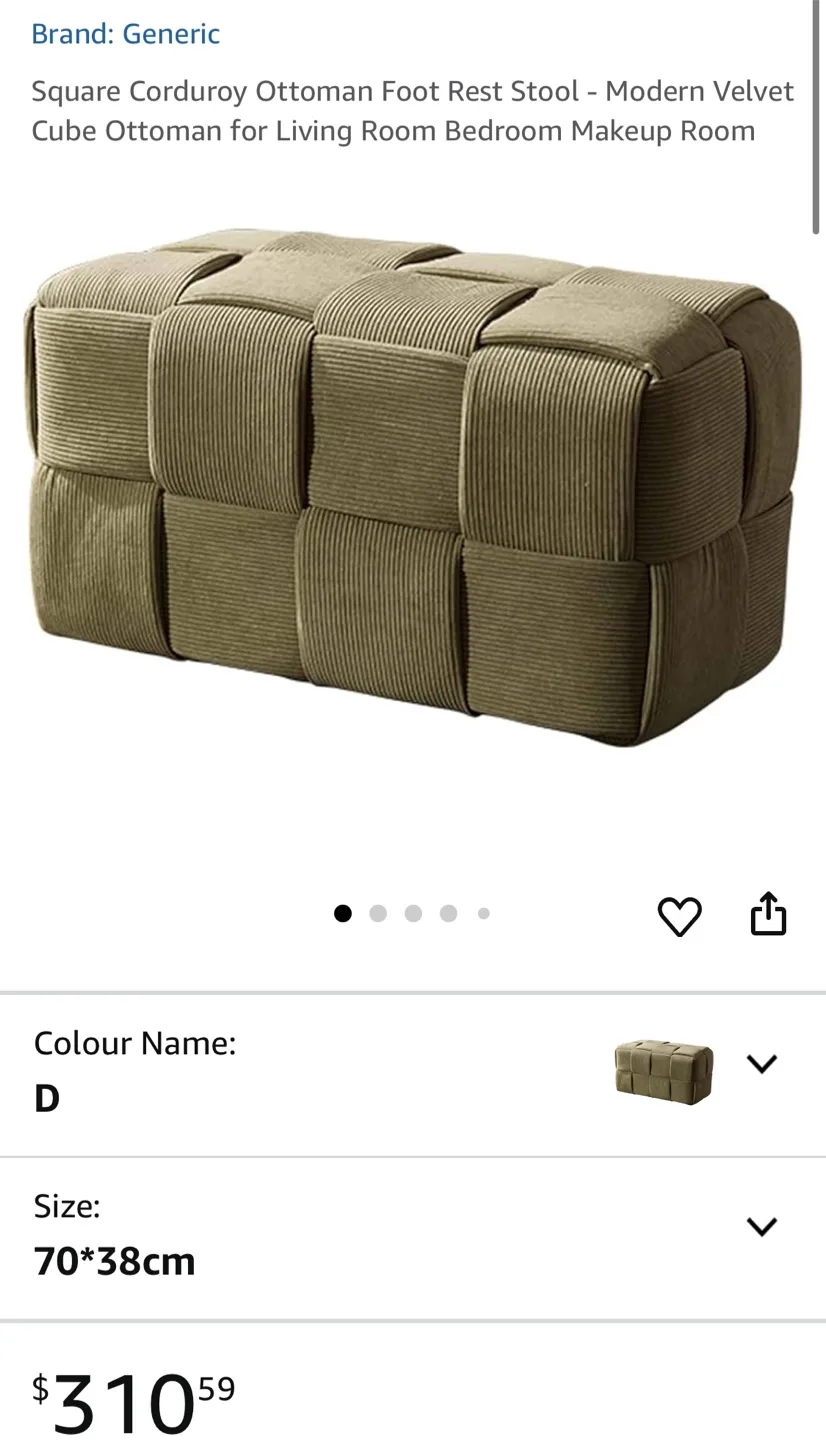
Task: Select the fourth carousel dot
Action: click(448, 913)
